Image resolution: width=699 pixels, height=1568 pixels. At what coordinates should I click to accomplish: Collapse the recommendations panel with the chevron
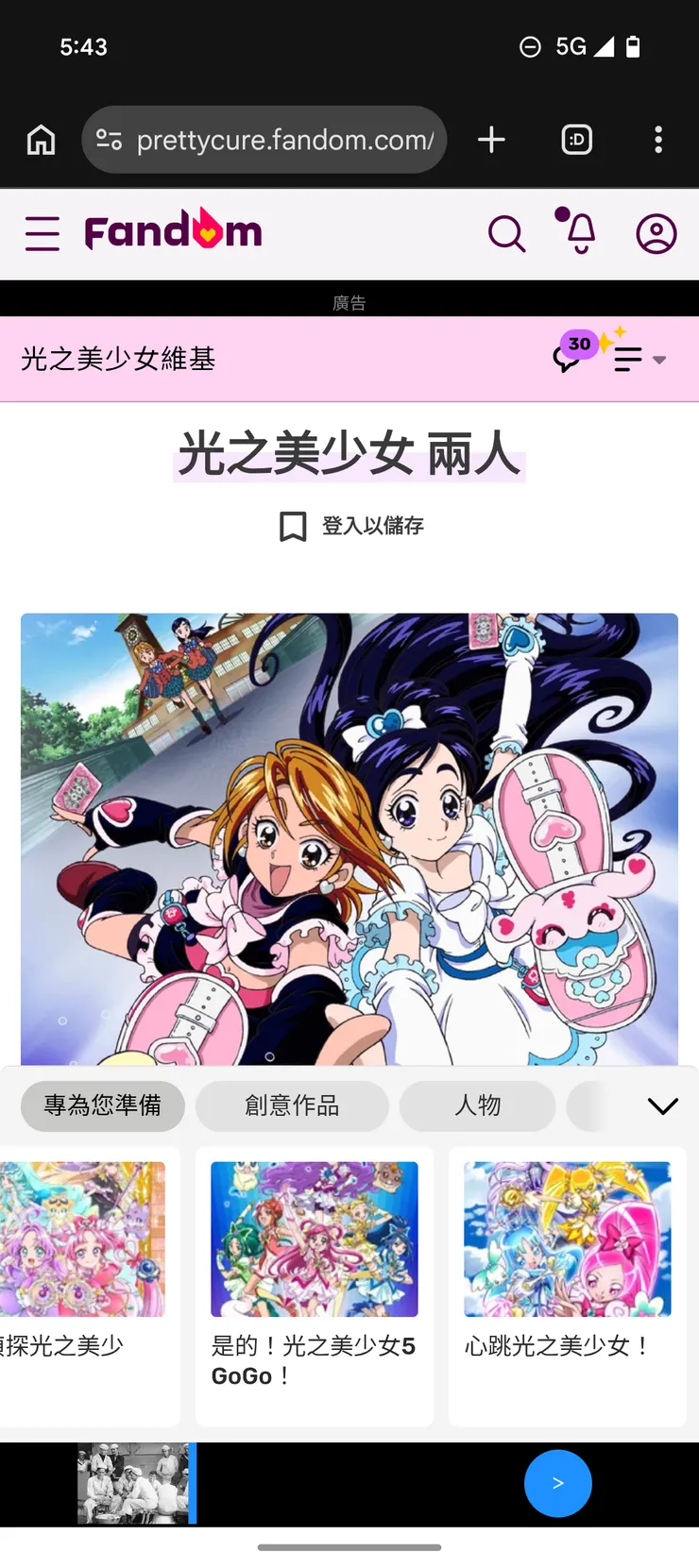662,1105
